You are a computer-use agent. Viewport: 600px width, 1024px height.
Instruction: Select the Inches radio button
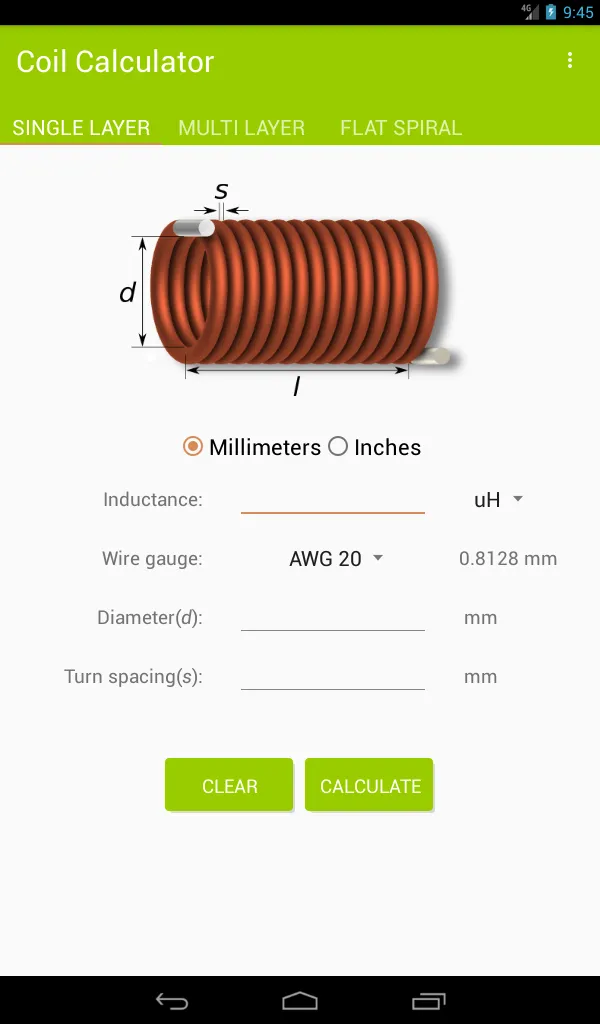(374, 447)
